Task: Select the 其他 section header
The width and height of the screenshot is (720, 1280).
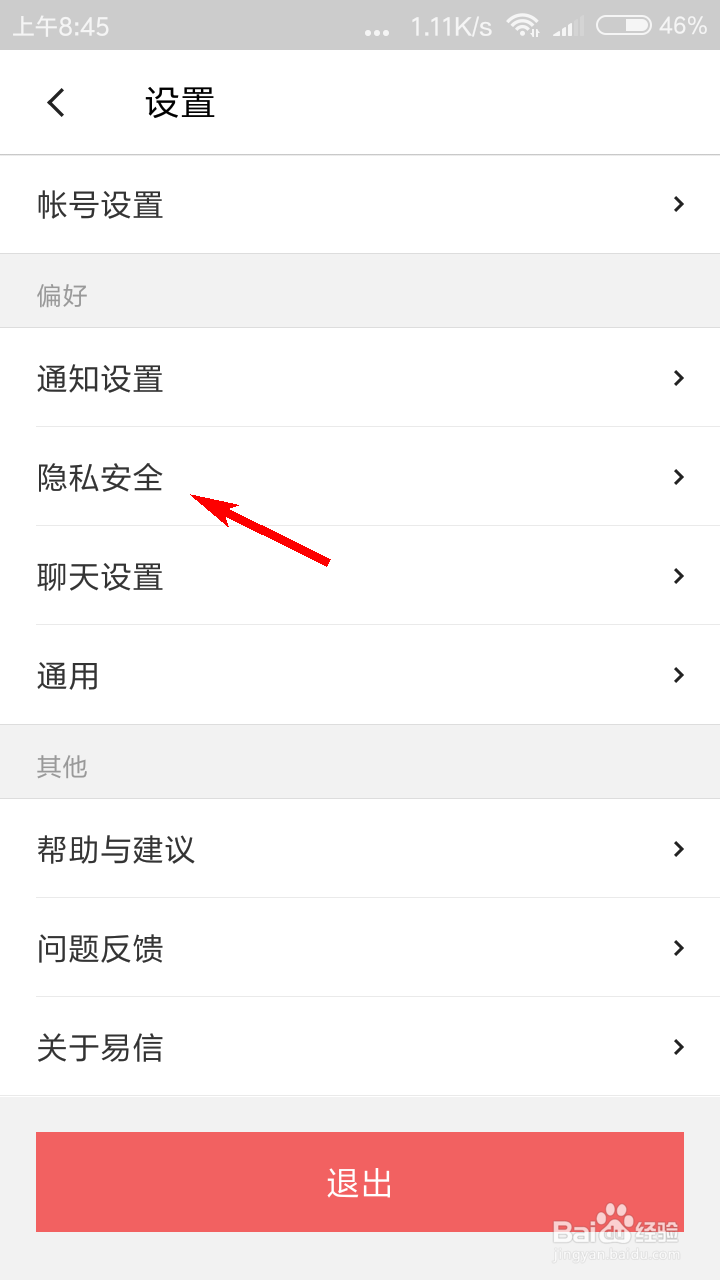Action: click(62, 765)
